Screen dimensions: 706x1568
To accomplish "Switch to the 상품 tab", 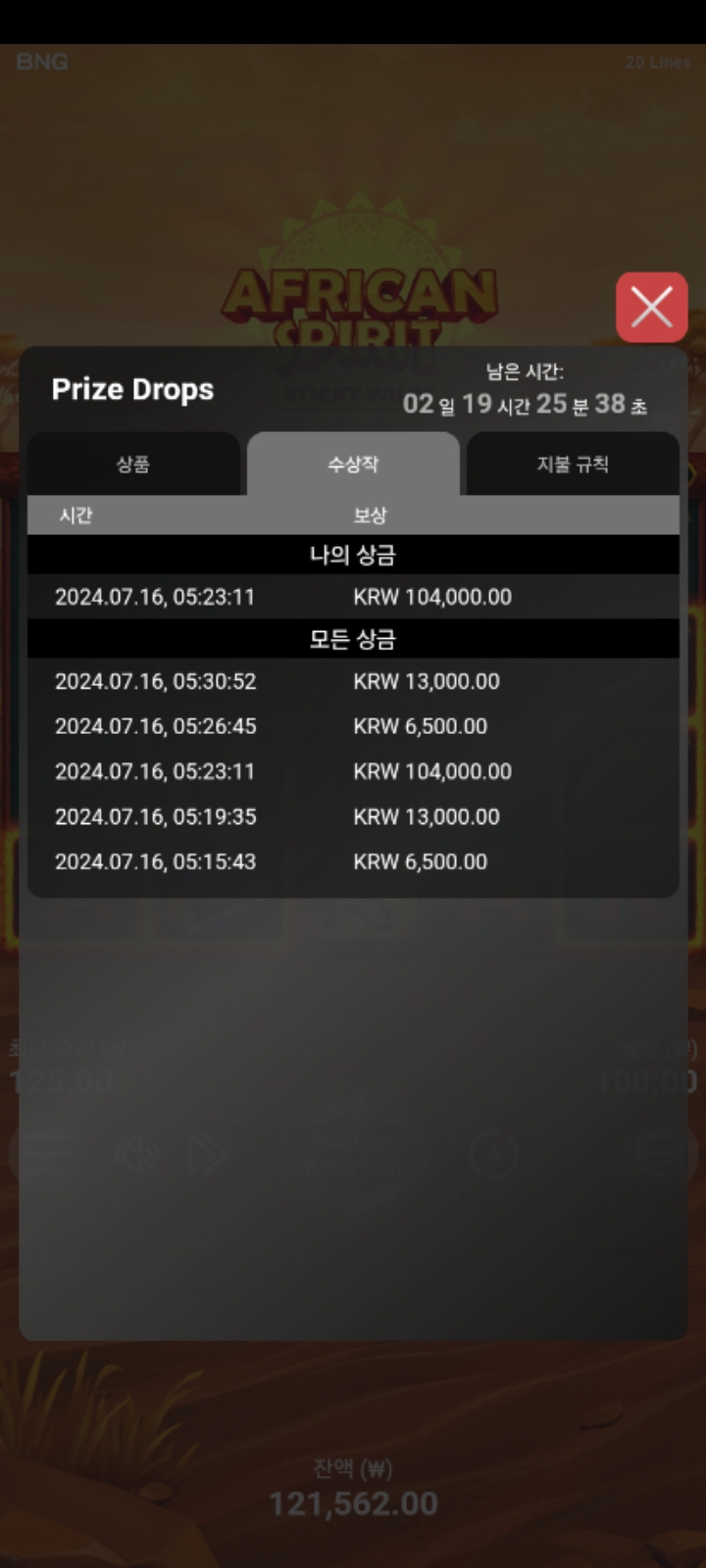I will click(x=133, y=465).
